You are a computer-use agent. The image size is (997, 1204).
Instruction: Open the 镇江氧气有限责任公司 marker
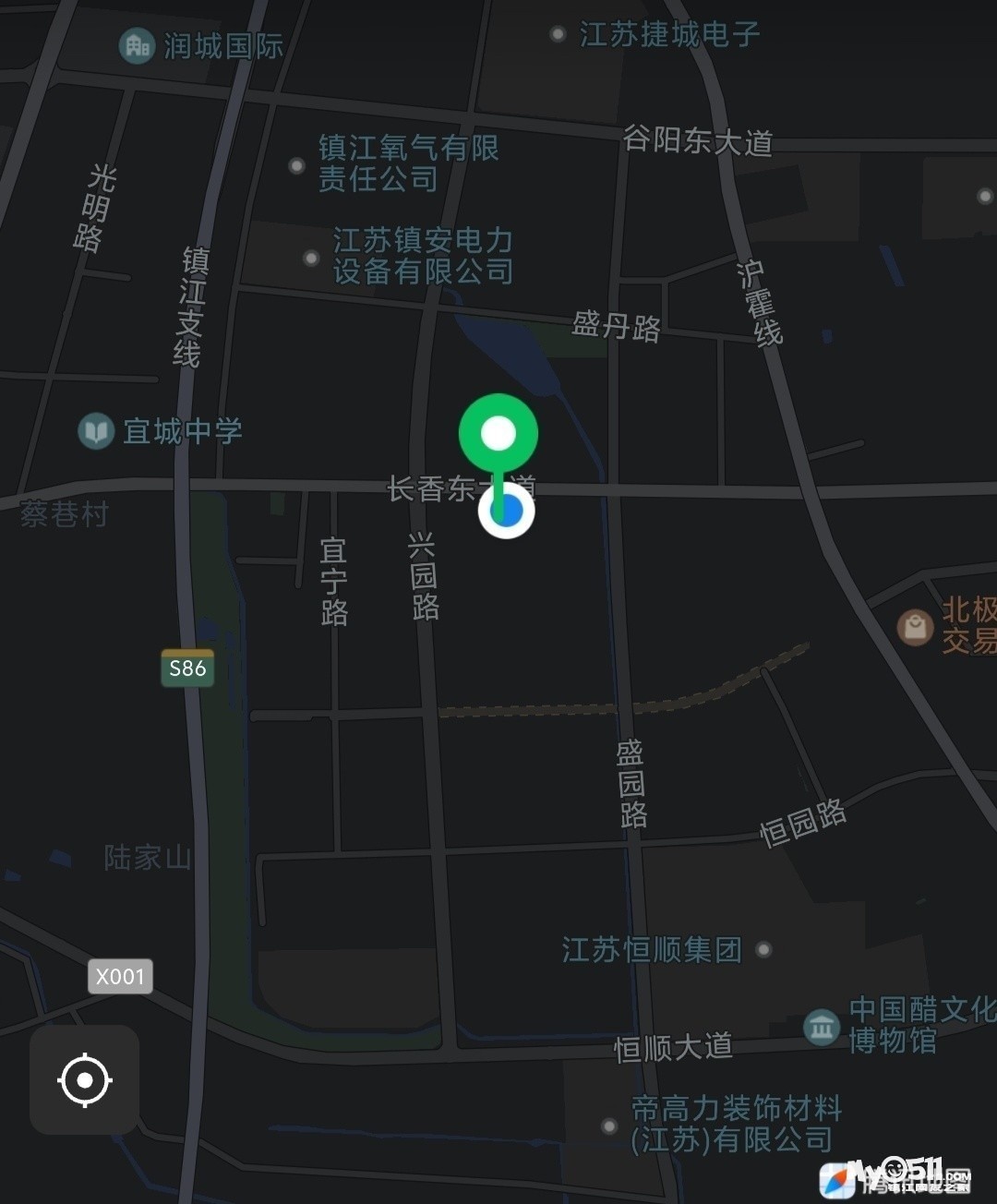(x=297, y=166)
